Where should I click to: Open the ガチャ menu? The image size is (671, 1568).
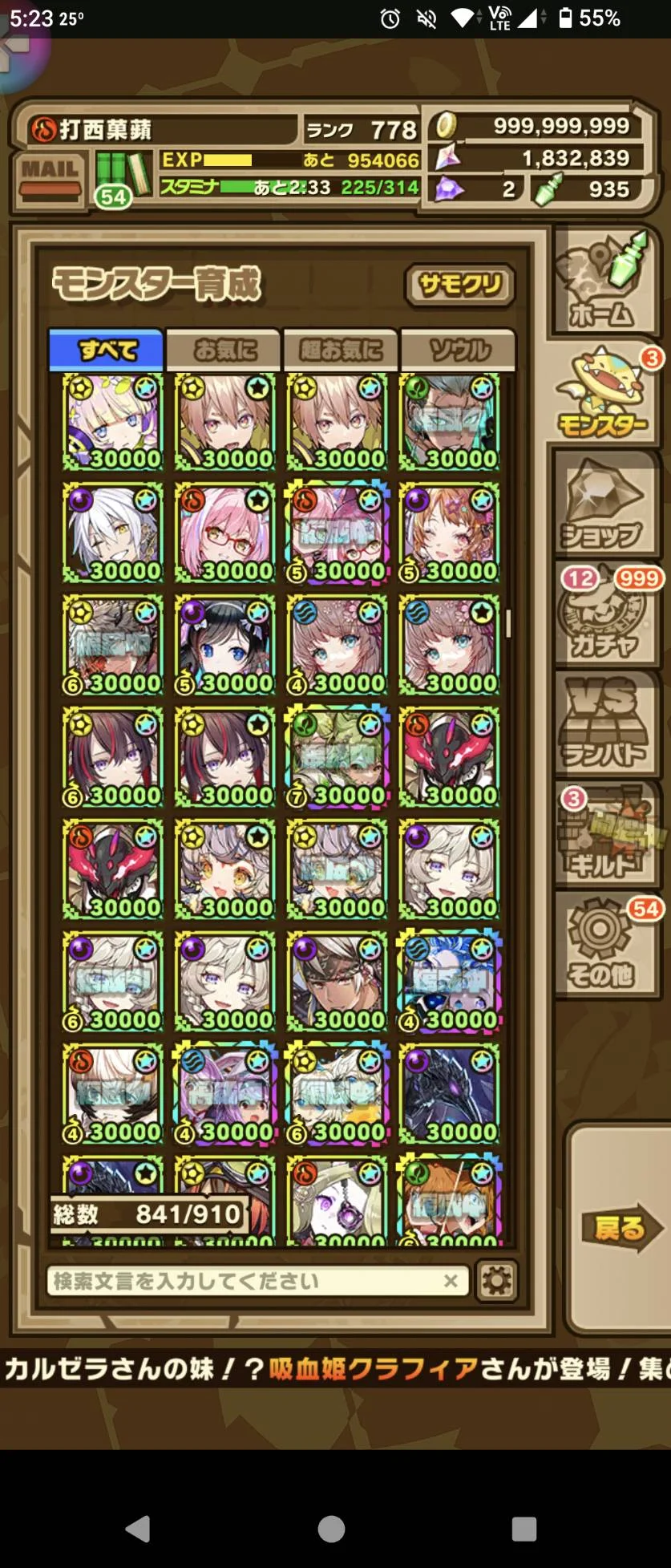coord(607,614)
